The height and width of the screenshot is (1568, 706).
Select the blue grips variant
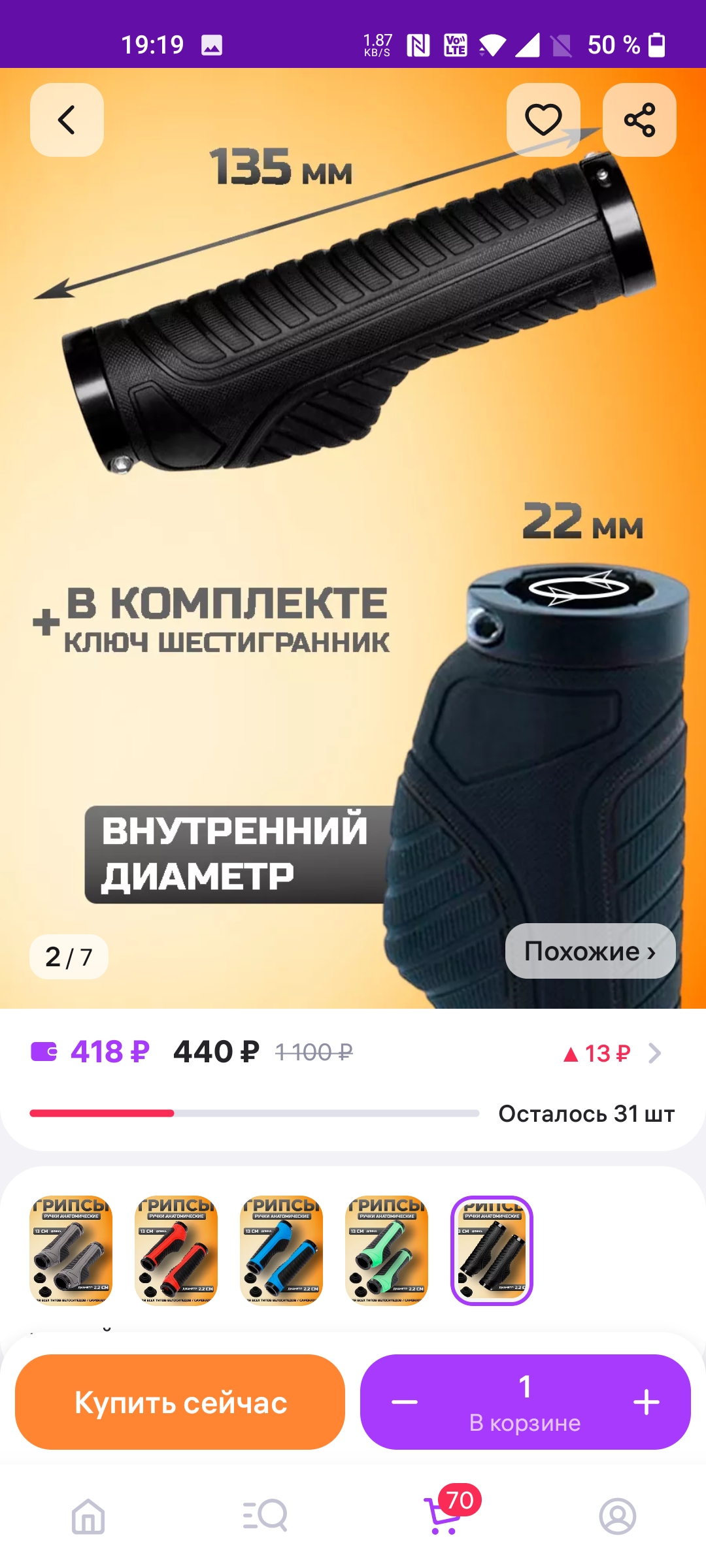point(282,1250)
